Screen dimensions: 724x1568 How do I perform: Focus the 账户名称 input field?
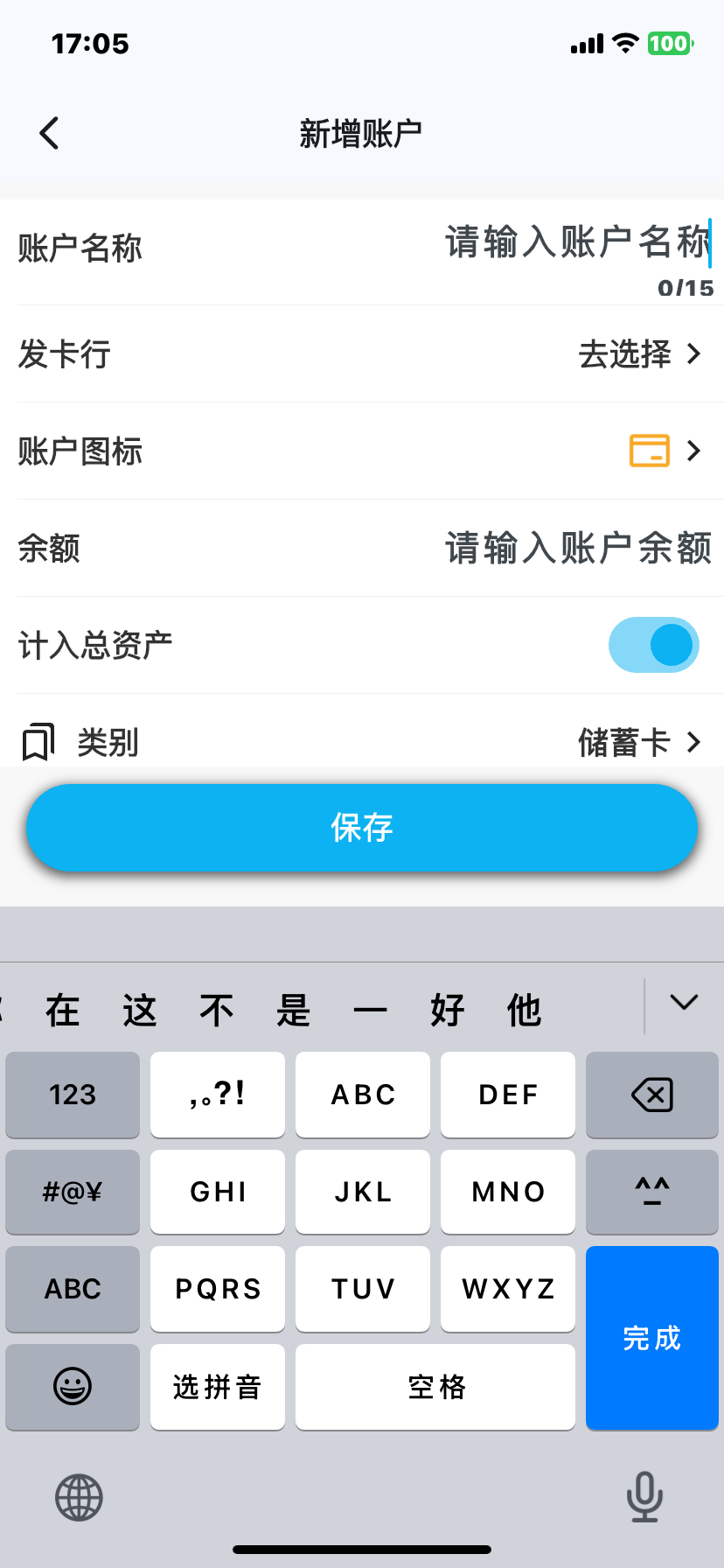click(577, 242)
